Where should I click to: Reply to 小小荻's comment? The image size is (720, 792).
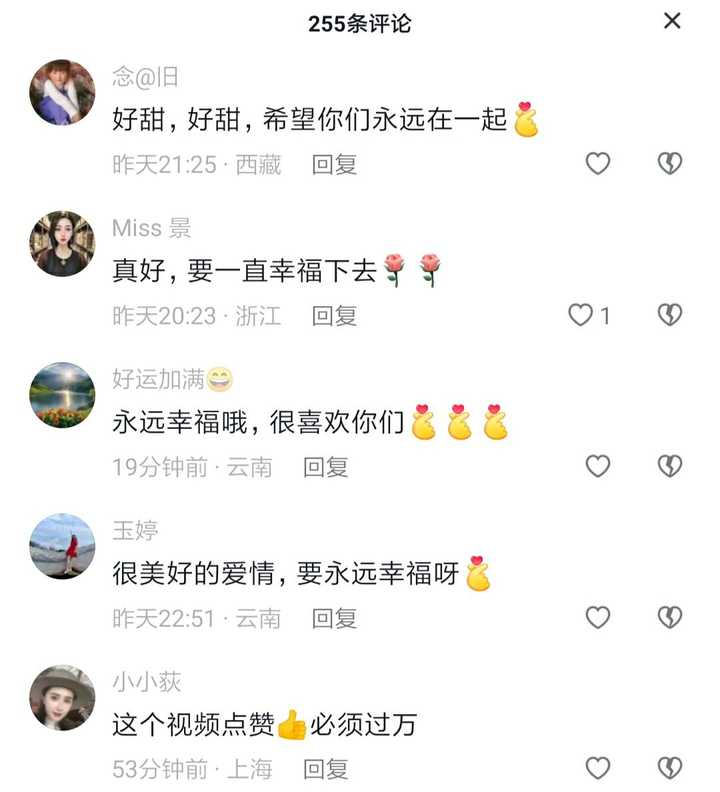tap(325, 769)
